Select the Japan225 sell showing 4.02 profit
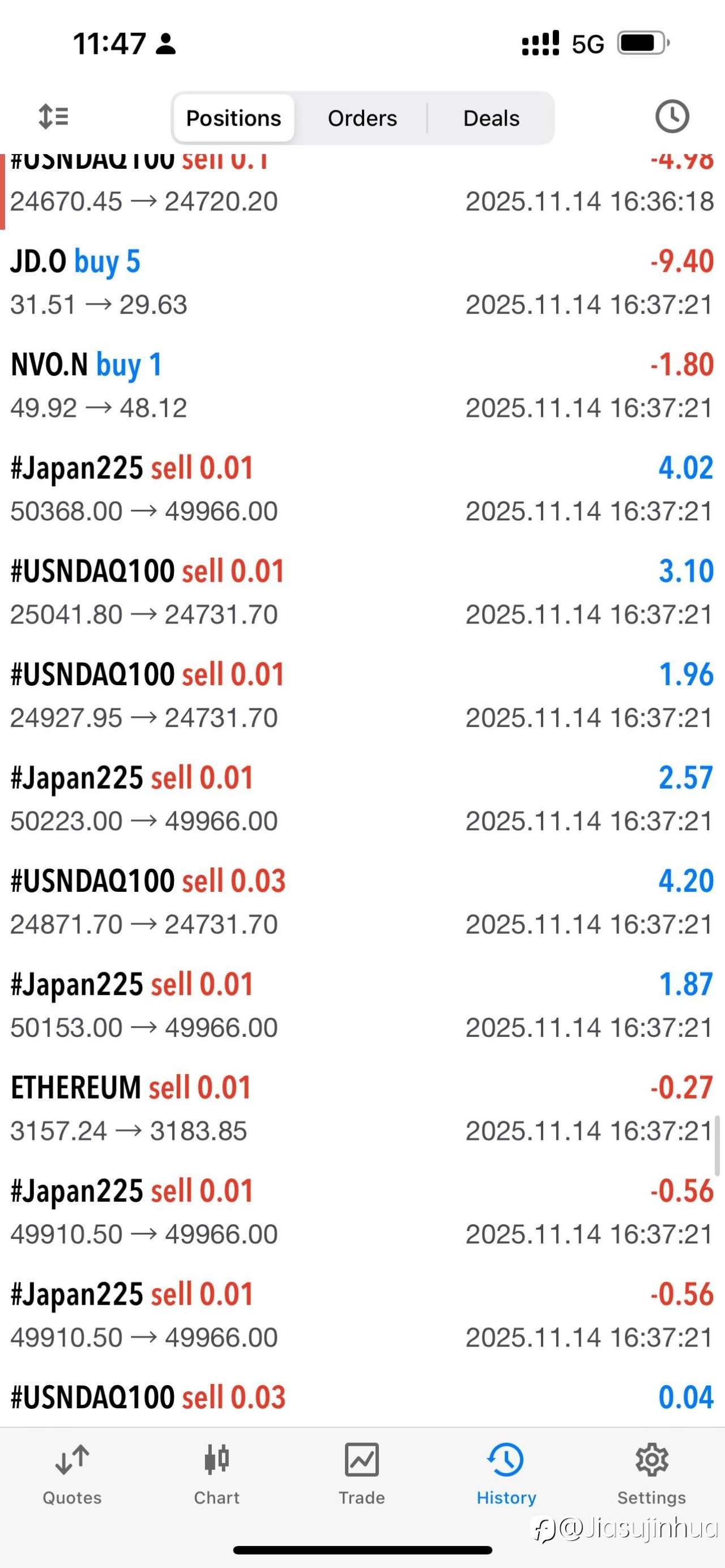725x1568 pixels. (x=362, y=487)
